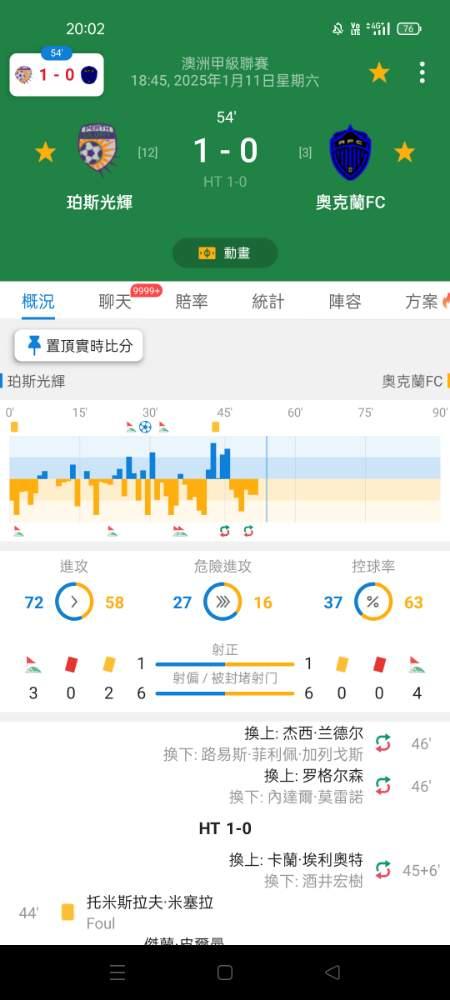Switch to the 聊天 tab
The height and width of the screenshot is (1000, 450).
(x=115, y=301)
